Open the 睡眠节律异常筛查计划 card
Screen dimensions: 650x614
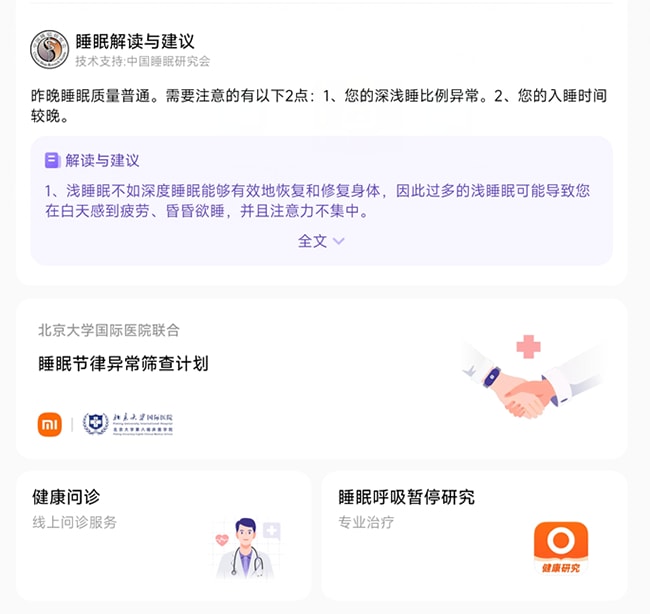tap(321, 378)
